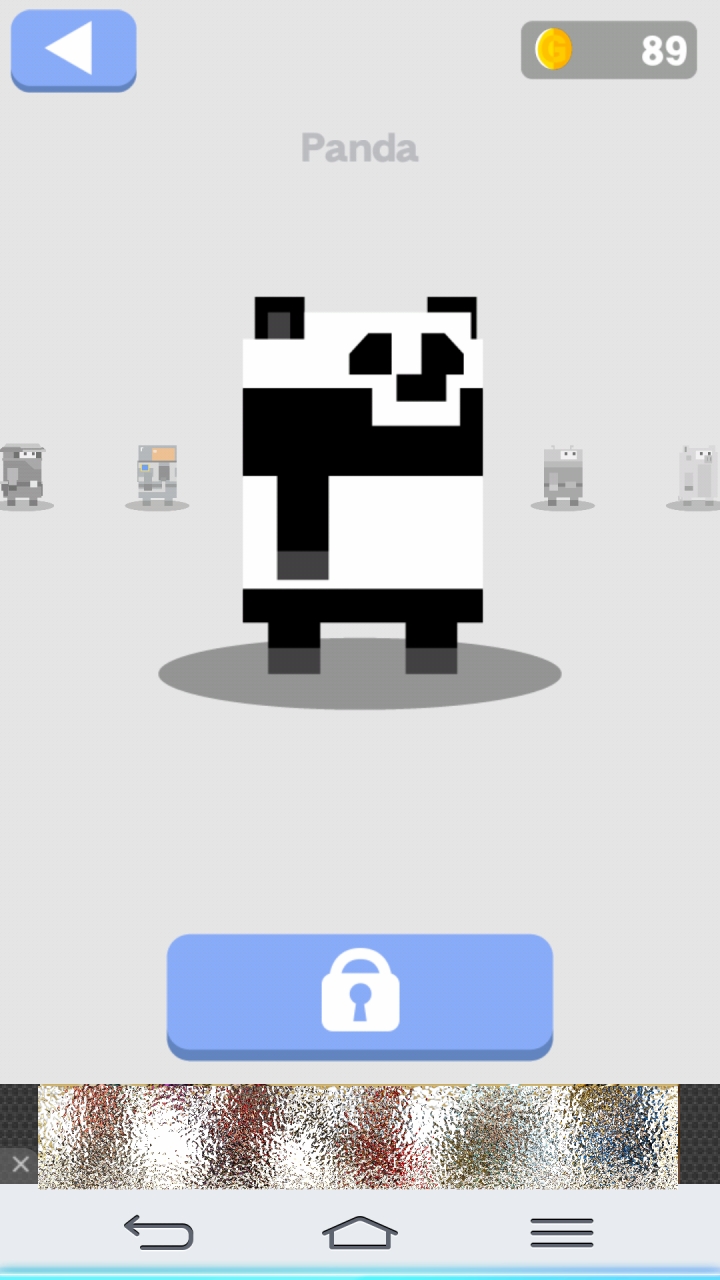Viewport: 720px width, 1280px height.
Task: Tap the system home button
Action: [360, 1232]
